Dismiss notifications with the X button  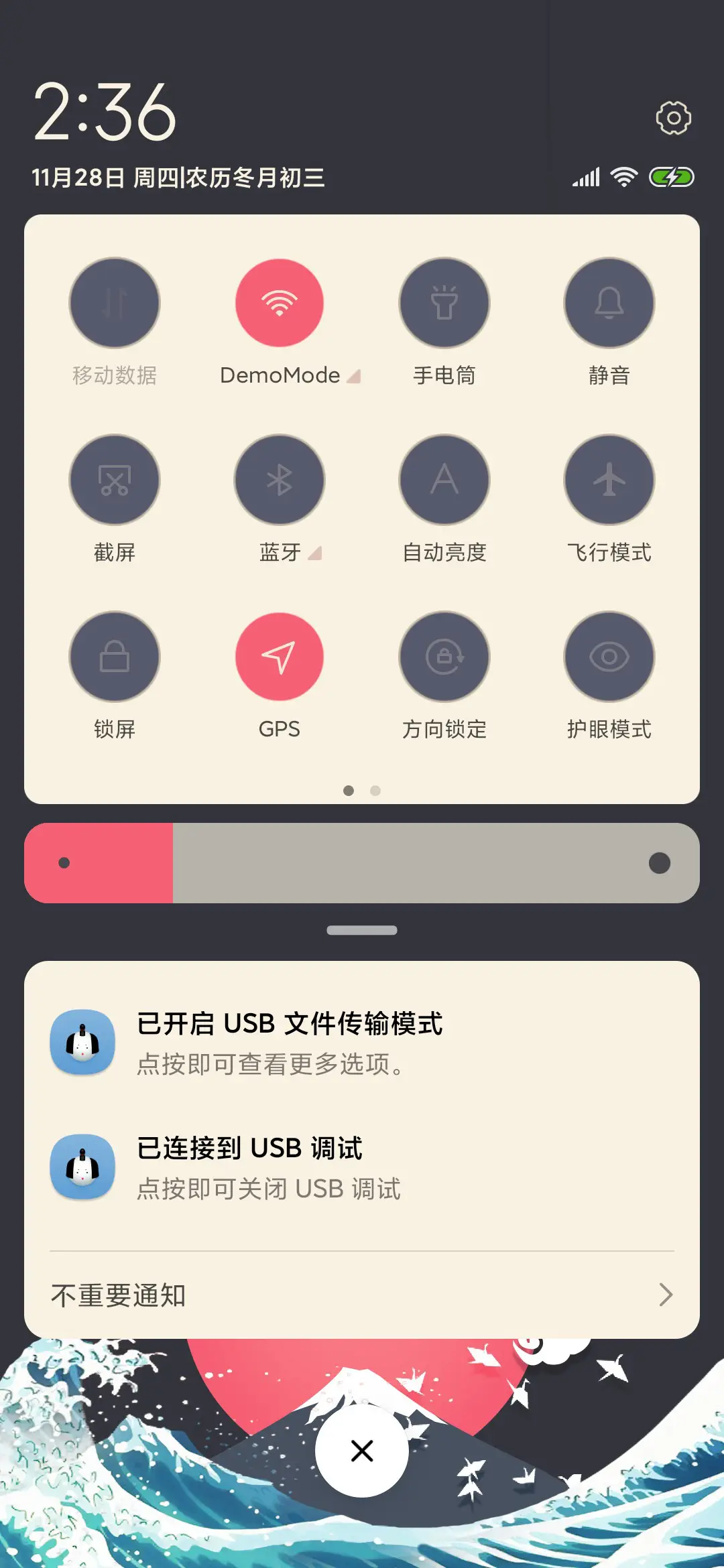[x=361, y=1450]
